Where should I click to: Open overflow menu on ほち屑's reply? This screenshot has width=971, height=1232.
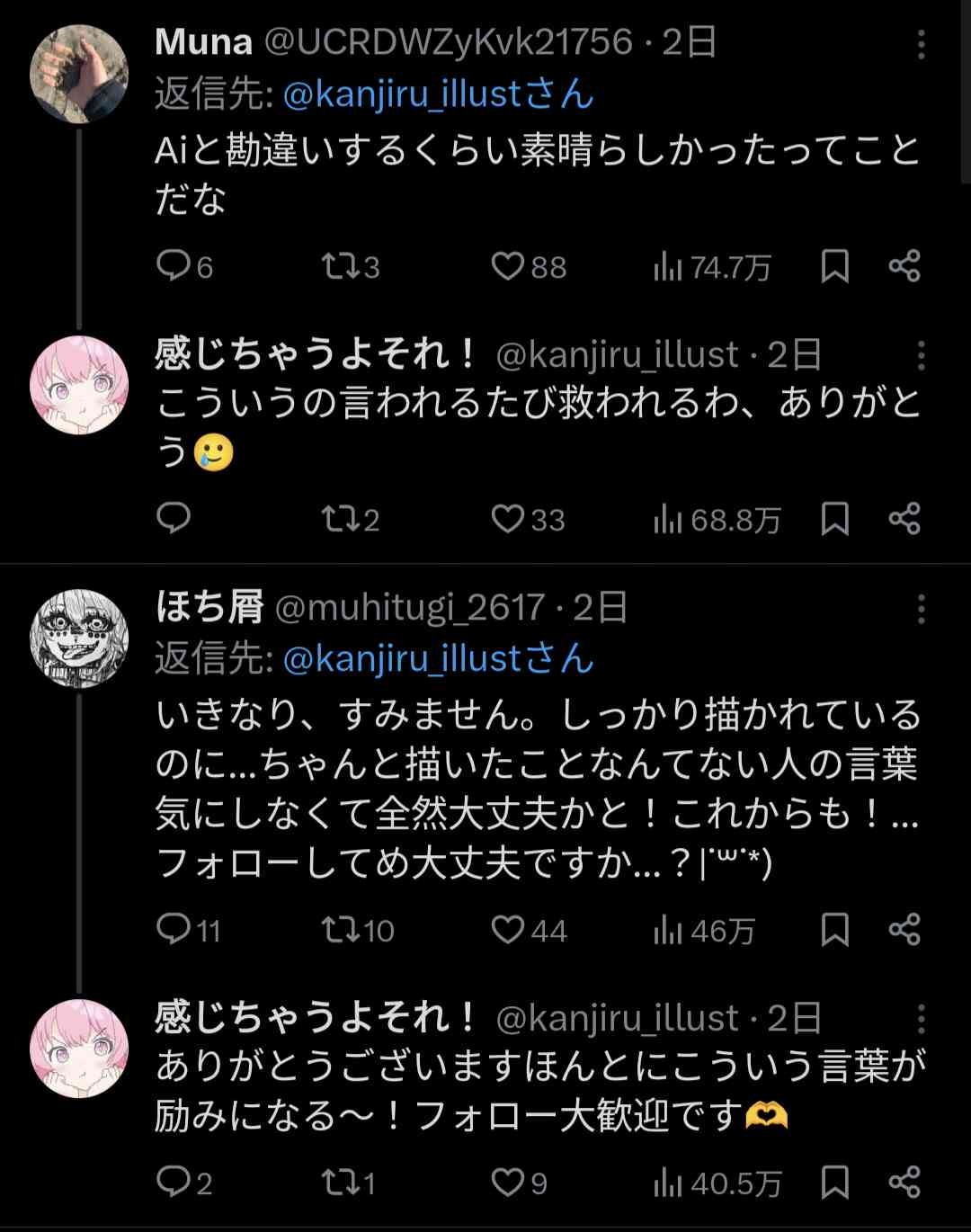[921, 610]
